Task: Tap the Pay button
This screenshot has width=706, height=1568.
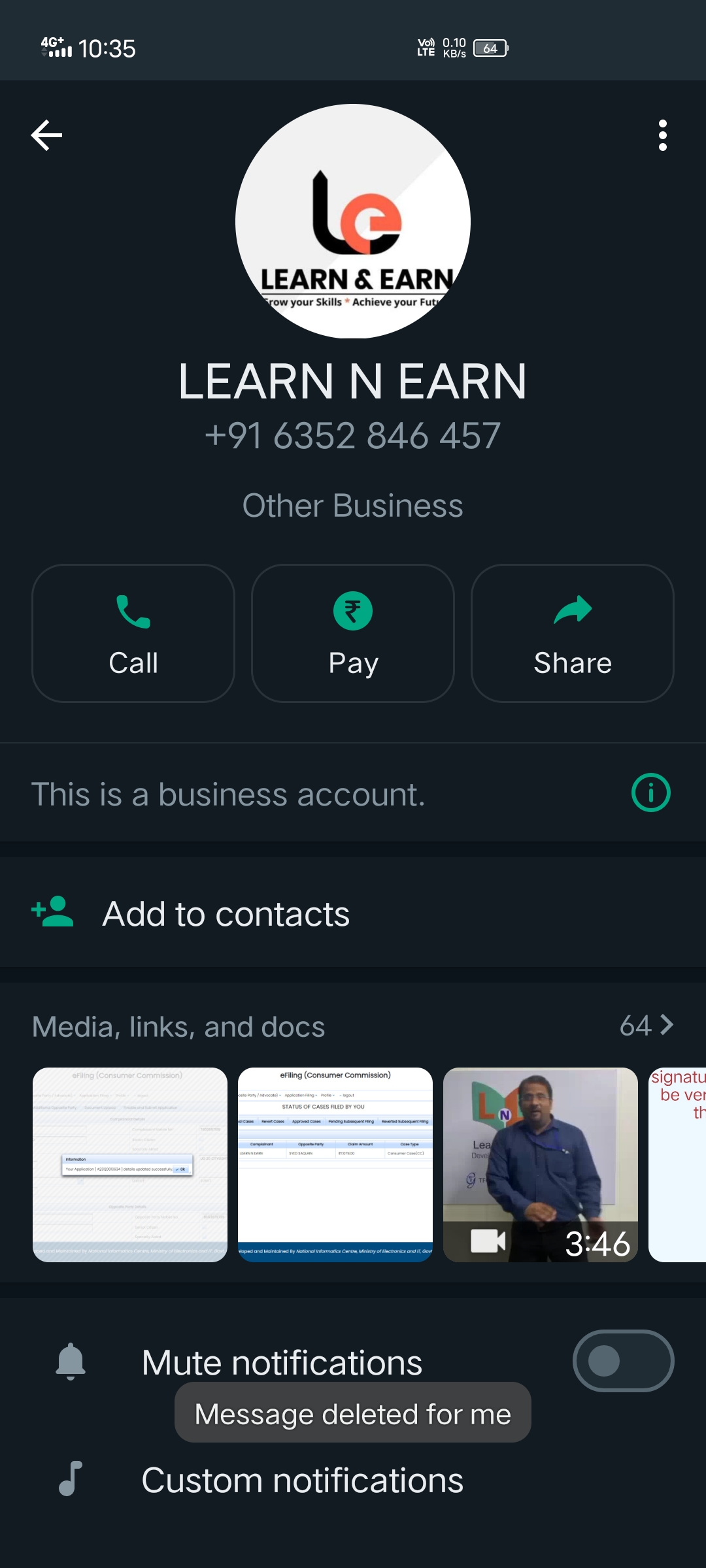Action: pos(353,633)
